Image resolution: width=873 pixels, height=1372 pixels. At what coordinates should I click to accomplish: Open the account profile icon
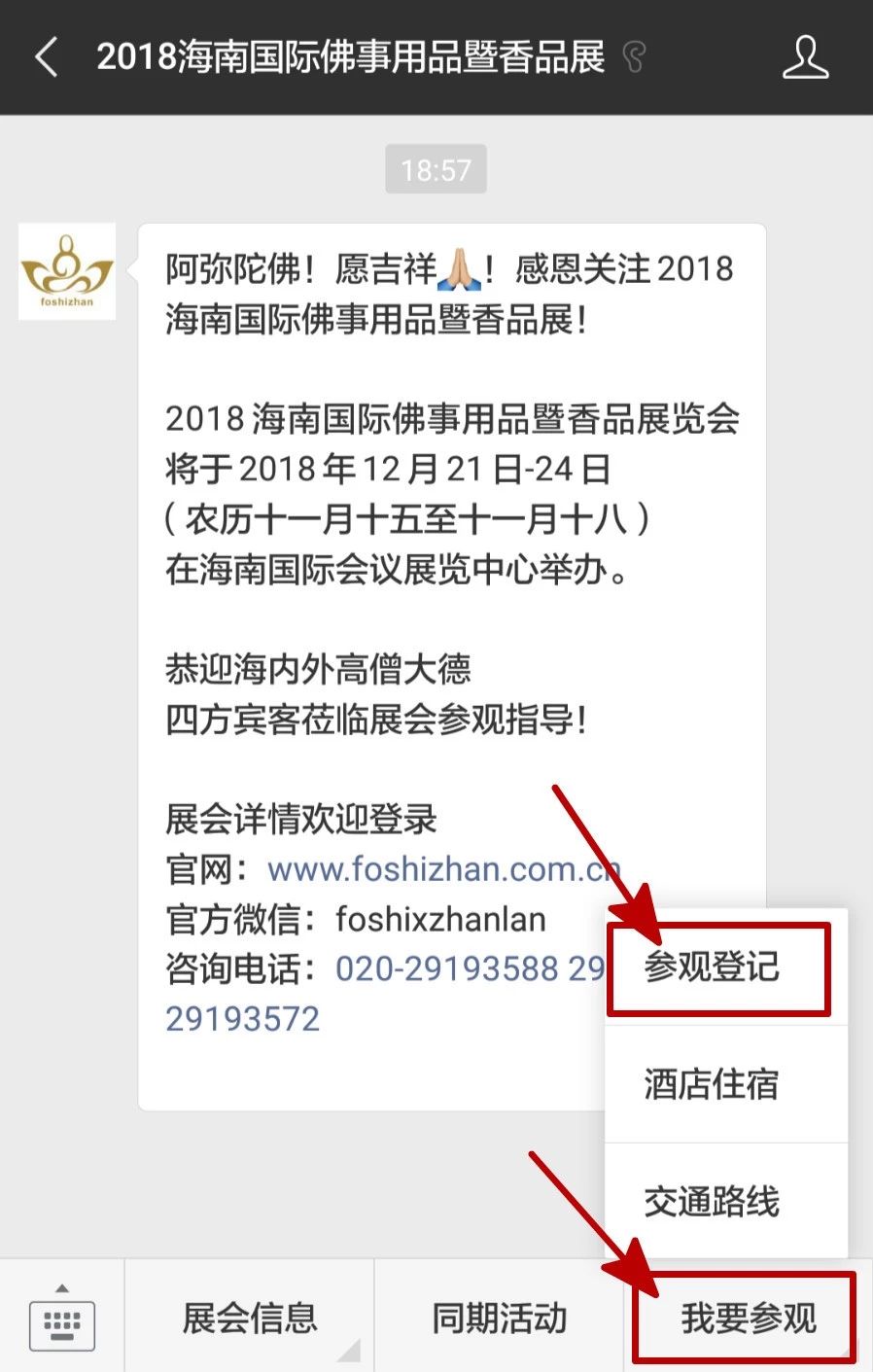805,57
